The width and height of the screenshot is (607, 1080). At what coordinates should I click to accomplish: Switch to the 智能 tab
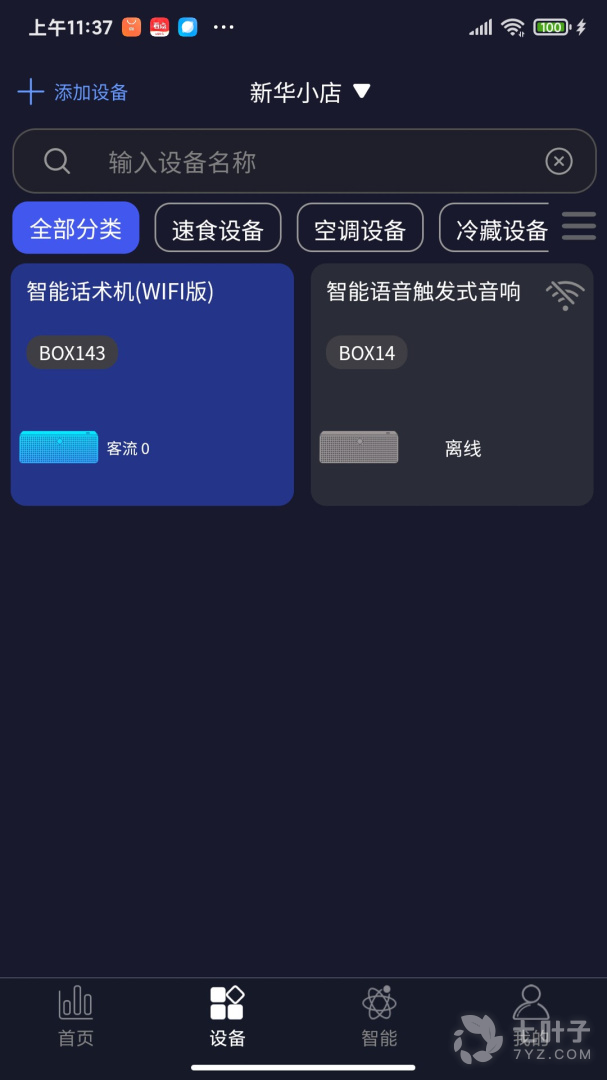(x=379, y=1016)
